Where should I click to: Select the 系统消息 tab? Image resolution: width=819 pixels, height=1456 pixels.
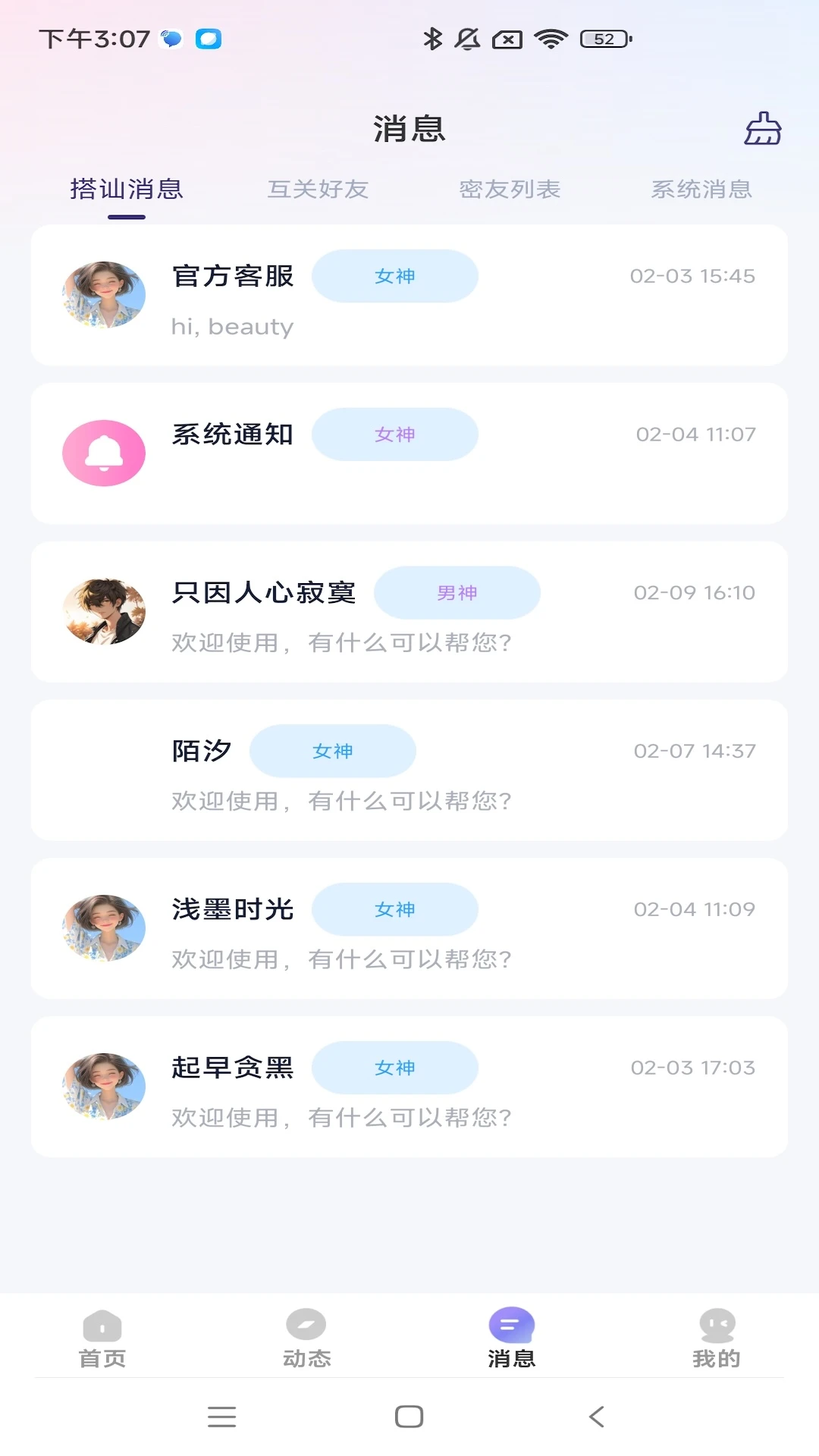click(701, 190)
